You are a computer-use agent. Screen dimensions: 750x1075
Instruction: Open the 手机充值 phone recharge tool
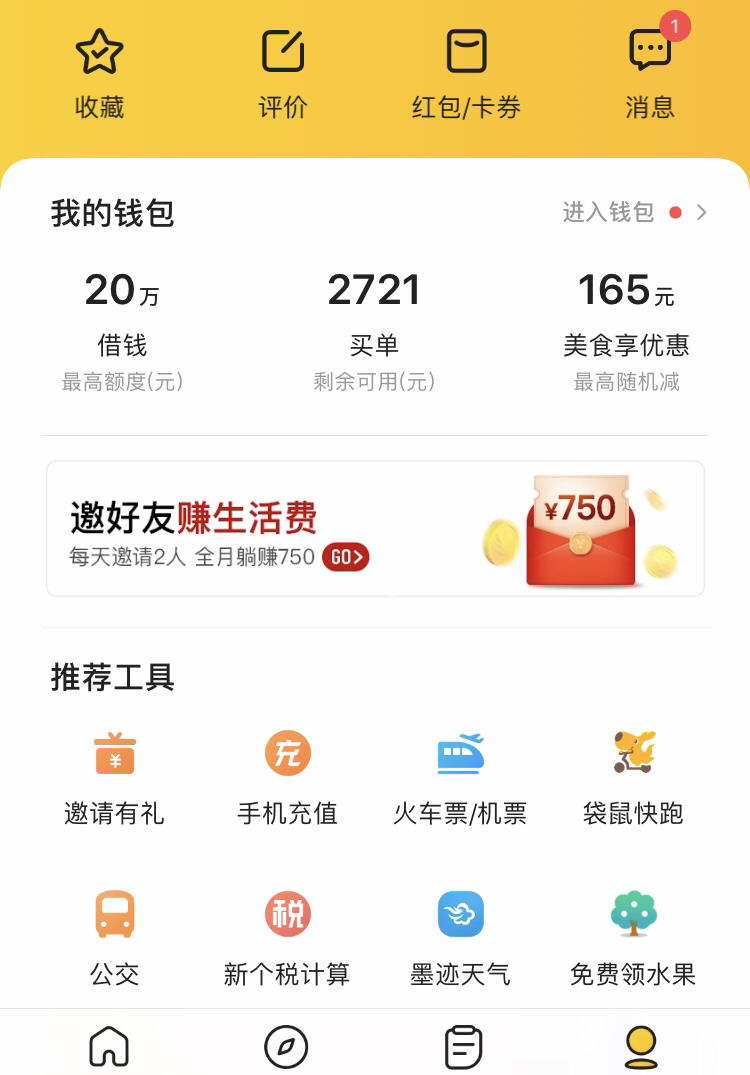click(x=286, y=773)
